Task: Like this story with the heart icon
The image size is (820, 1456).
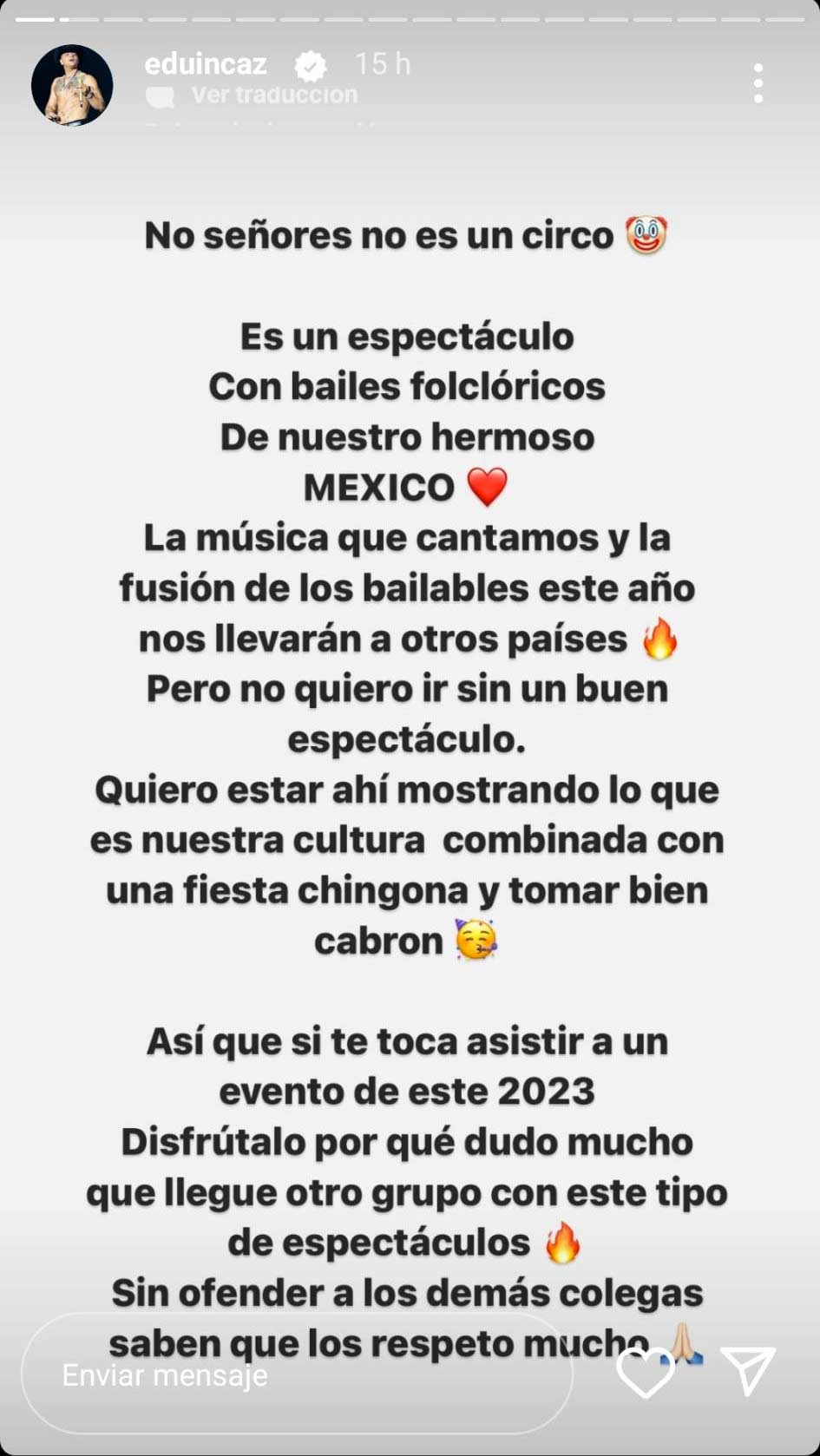Action: (645, 1374)
